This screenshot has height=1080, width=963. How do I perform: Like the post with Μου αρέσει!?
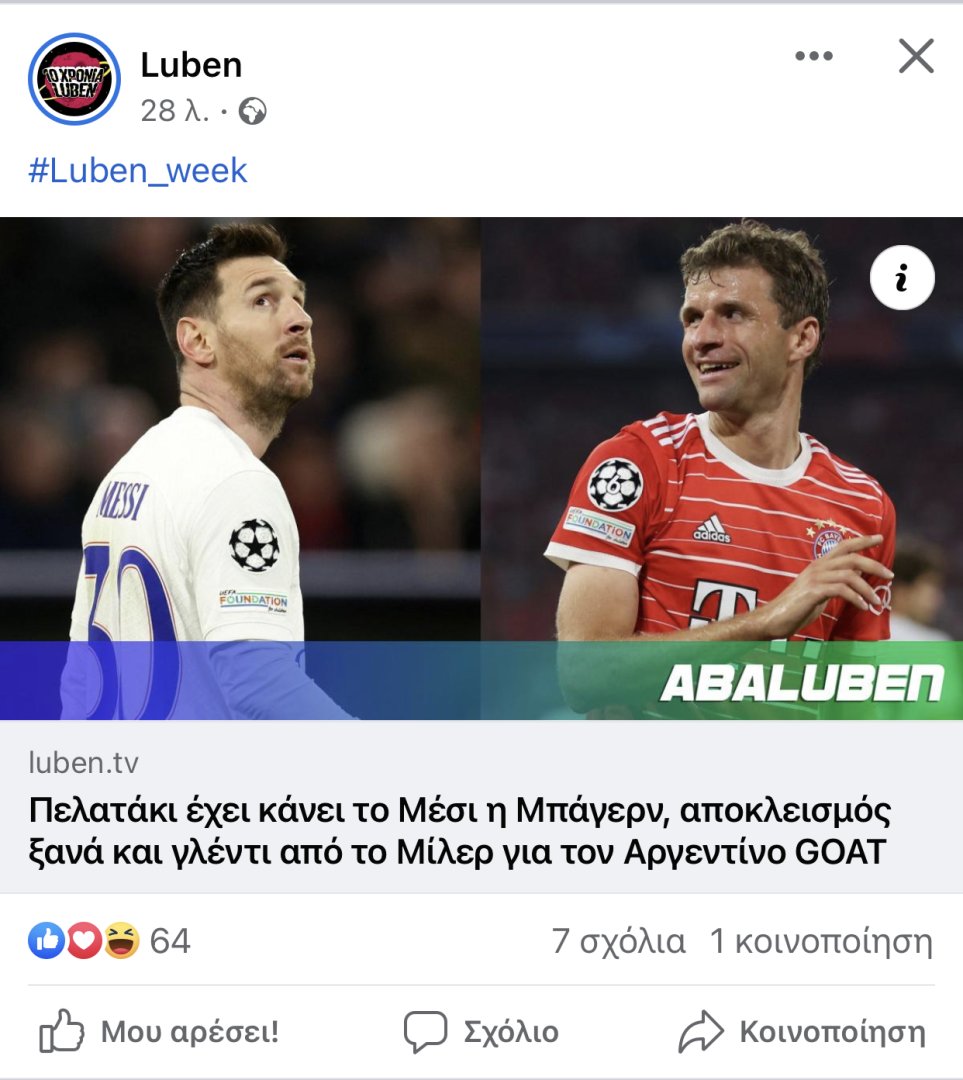pyautogui.click(x=160, y=1031)
